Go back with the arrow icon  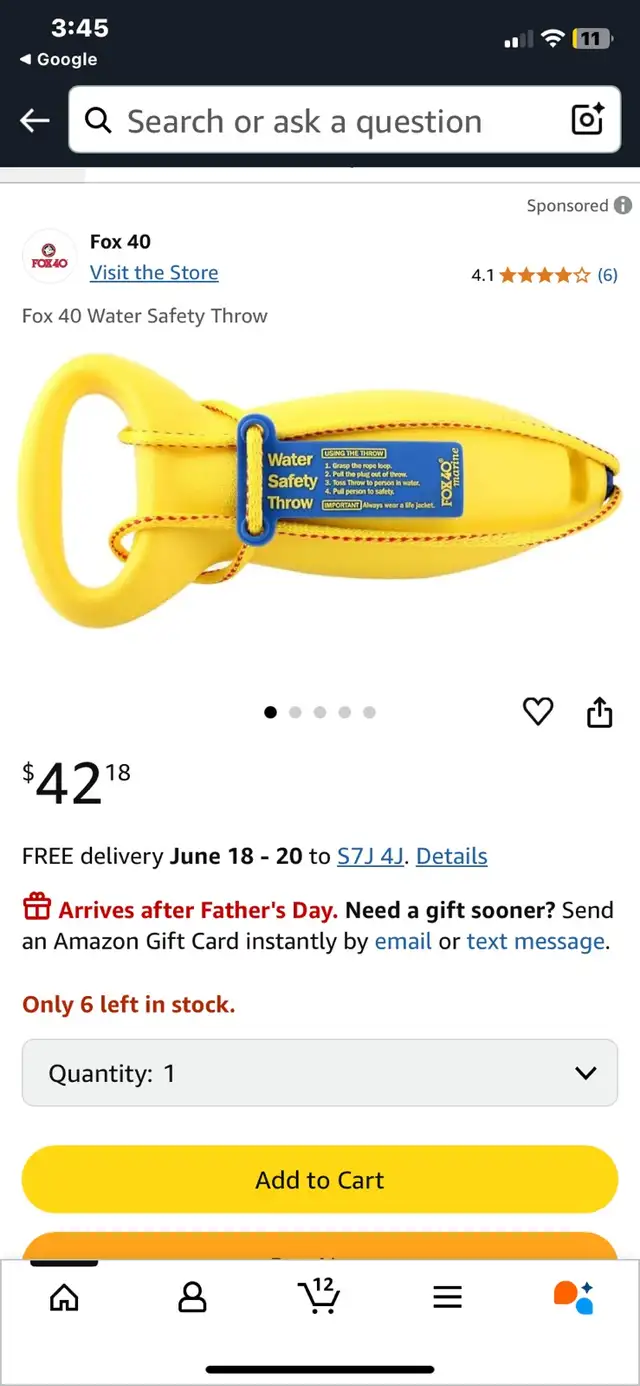pos(35,121)
